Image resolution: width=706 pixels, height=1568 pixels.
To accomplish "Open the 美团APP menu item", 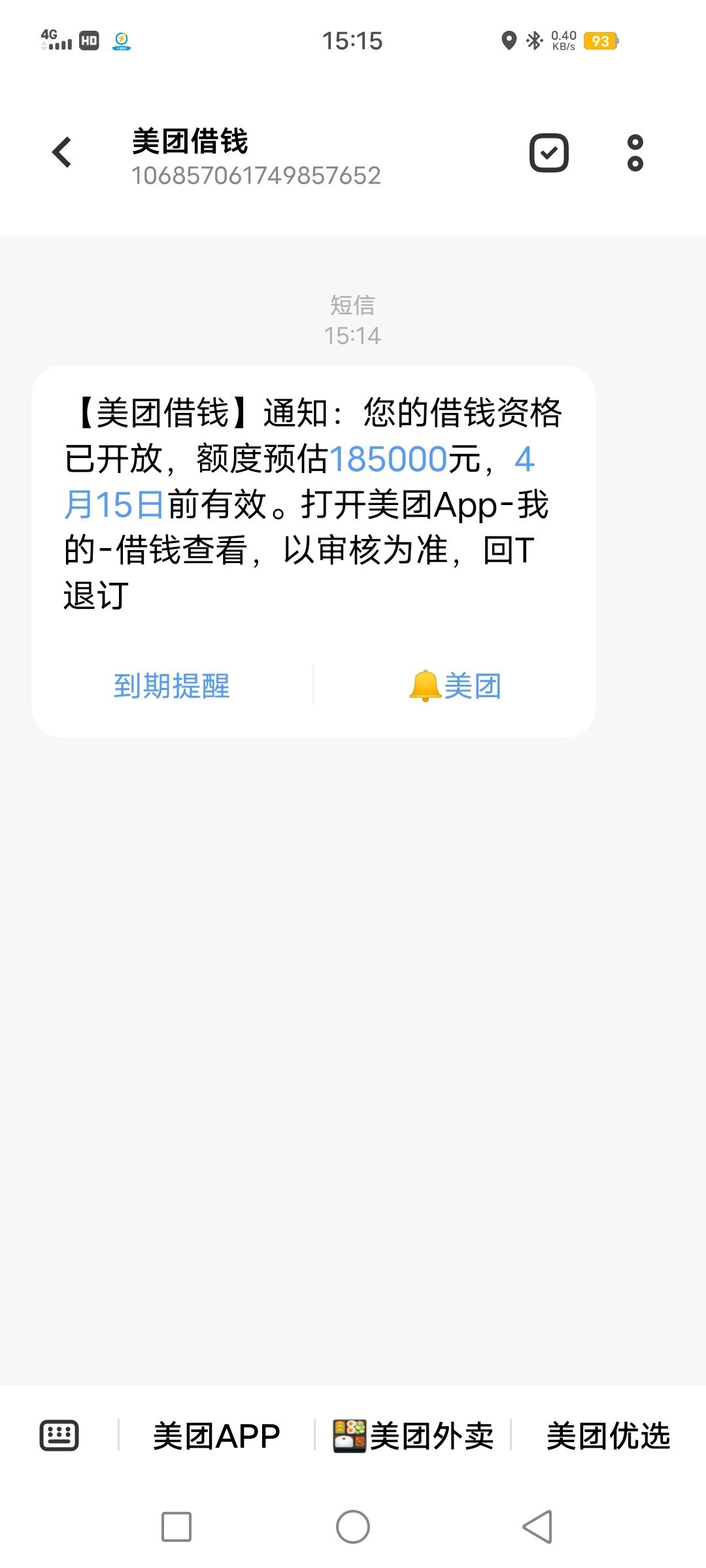I will pos(216,1436).
